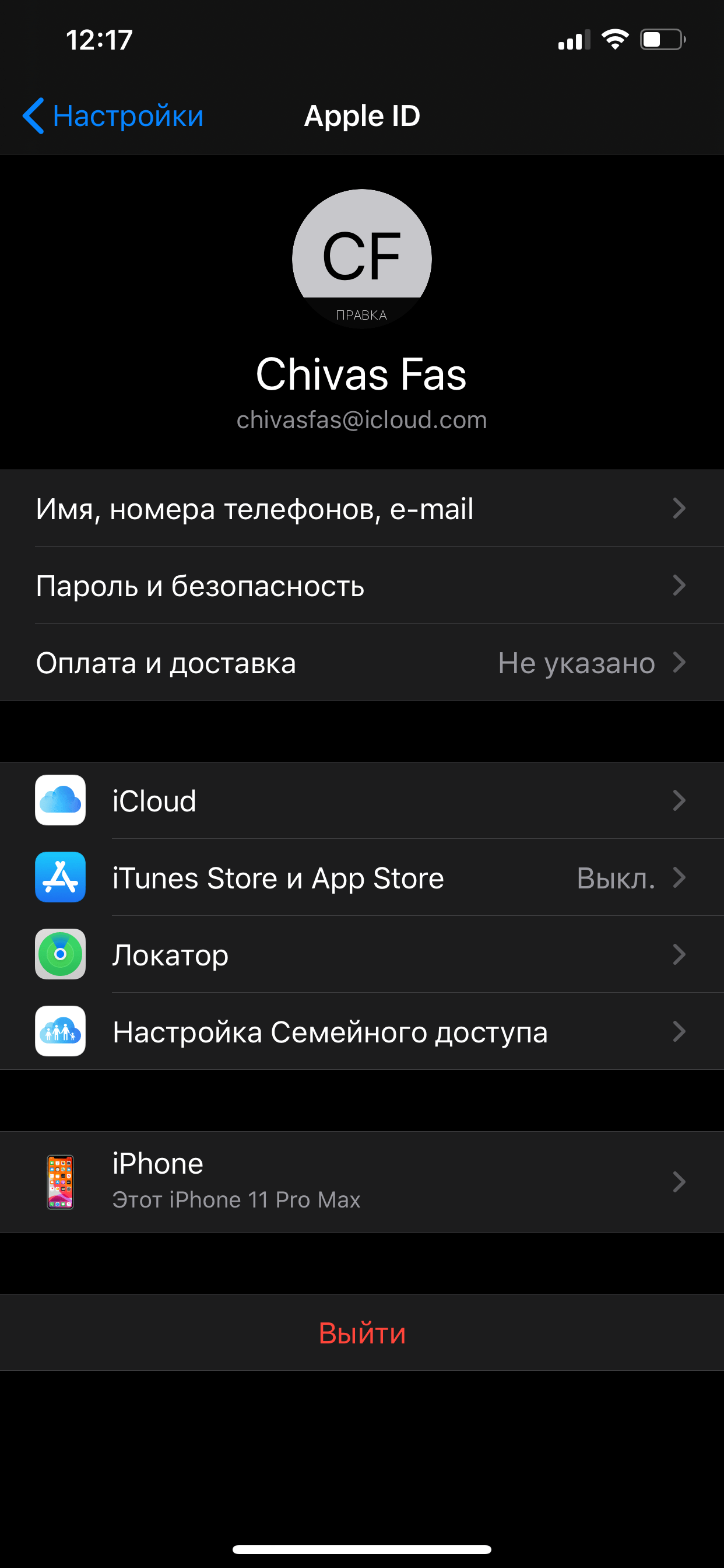Open Настройка Семейного доступа

tap(361, 1032)
